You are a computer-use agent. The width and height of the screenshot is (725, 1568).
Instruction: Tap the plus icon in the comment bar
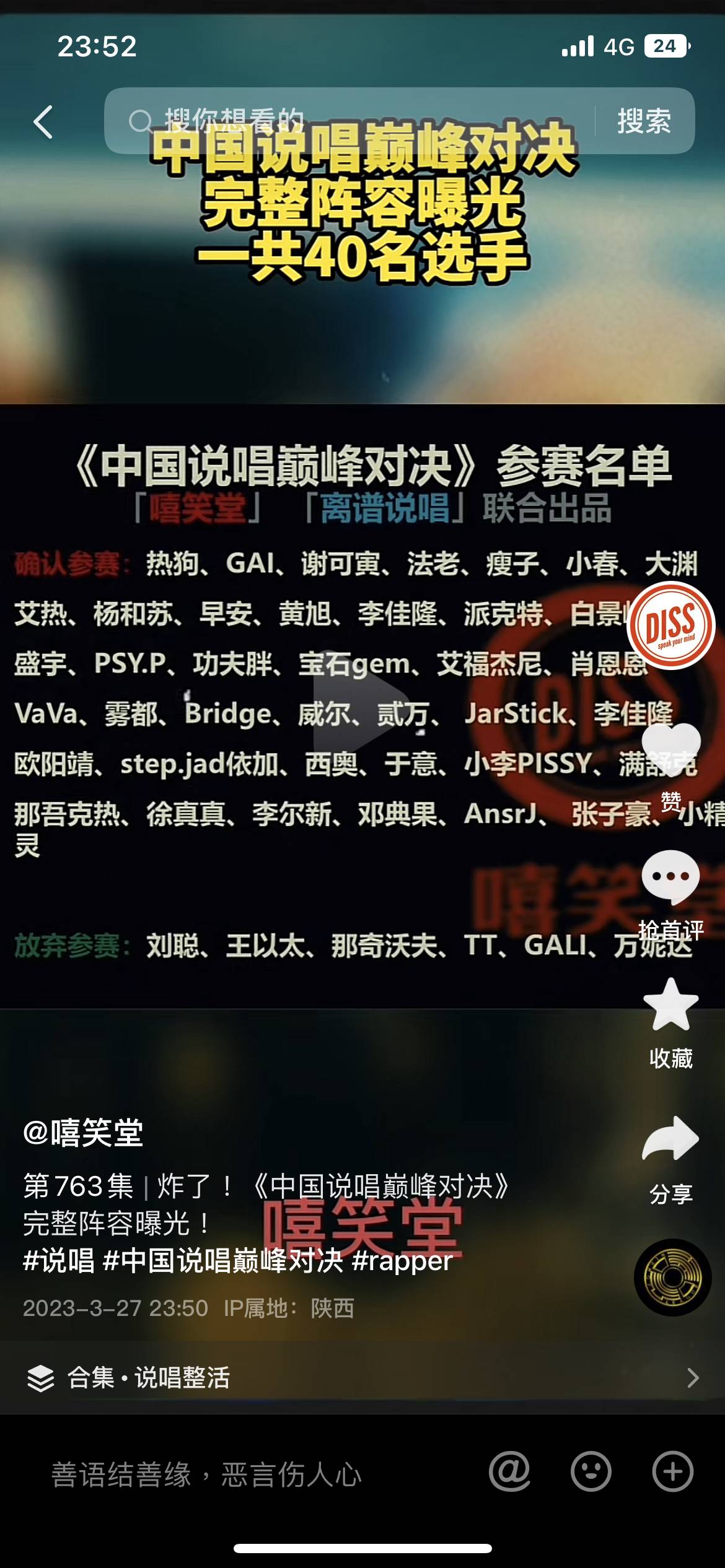coord(672,1471)
